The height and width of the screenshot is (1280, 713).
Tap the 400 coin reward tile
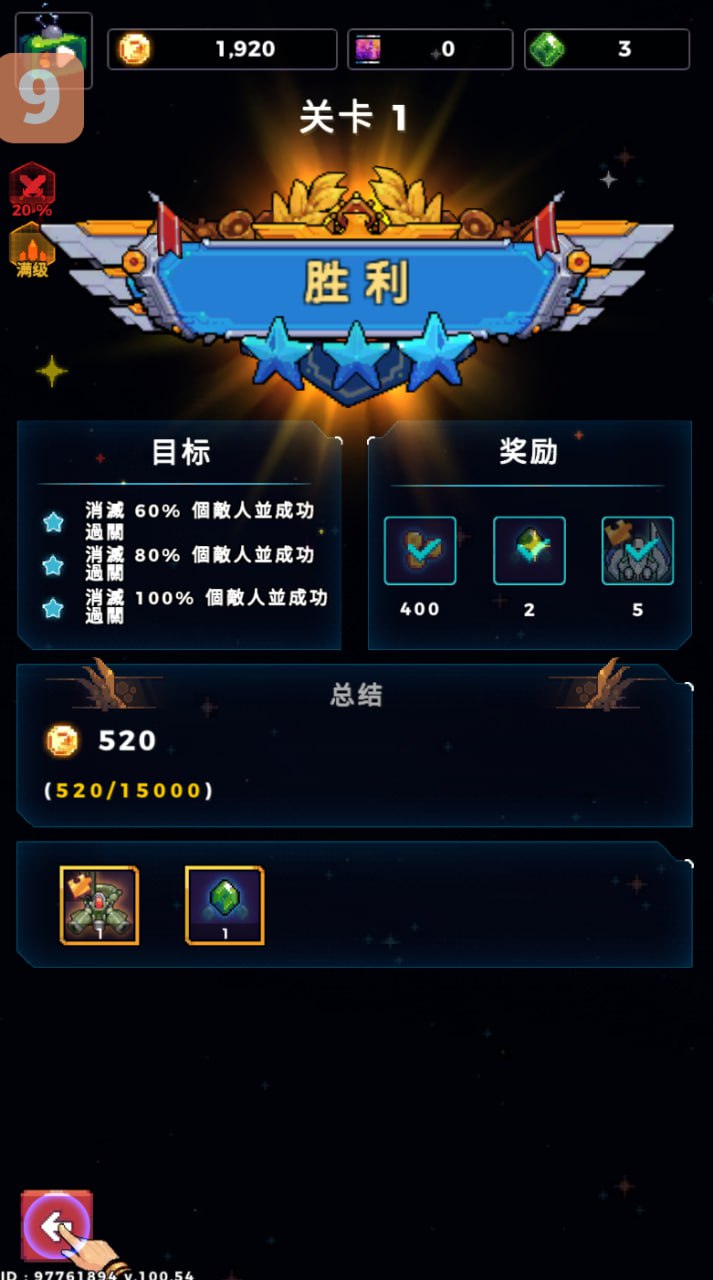420,551
